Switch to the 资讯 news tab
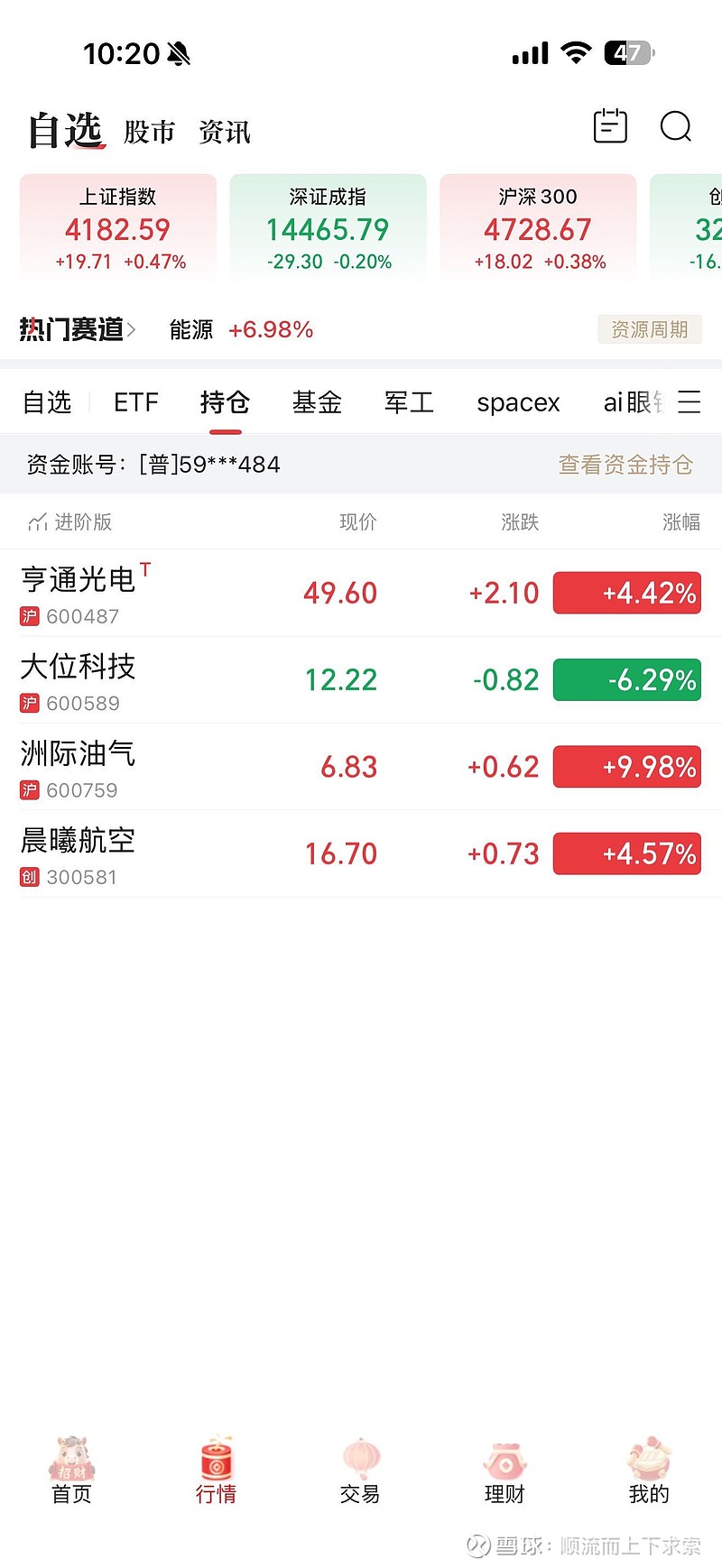 [224, 132]
